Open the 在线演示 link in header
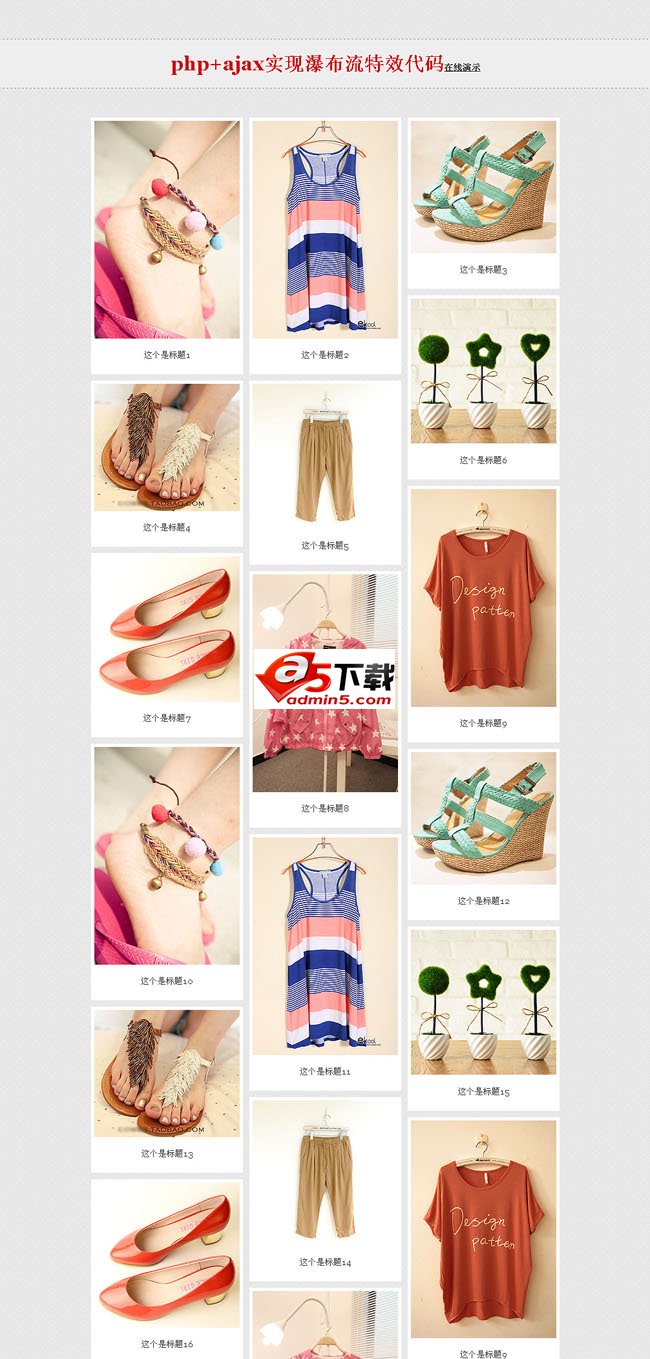Image resolution: width=650 pixels, height=1359 pixels. pos(462,68)
